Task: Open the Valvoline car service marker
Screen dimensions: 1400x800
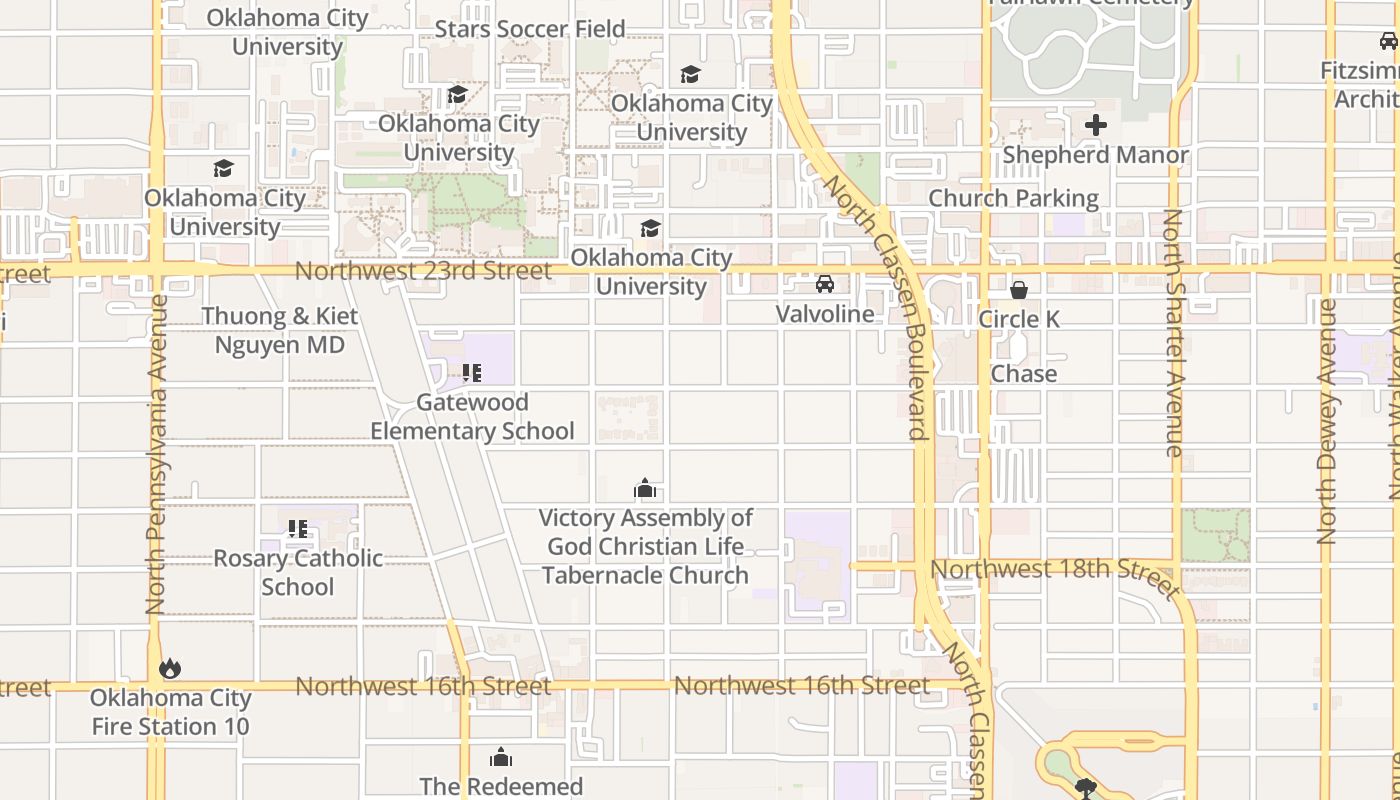Action: pyautogui.click(x=825, y=285)
